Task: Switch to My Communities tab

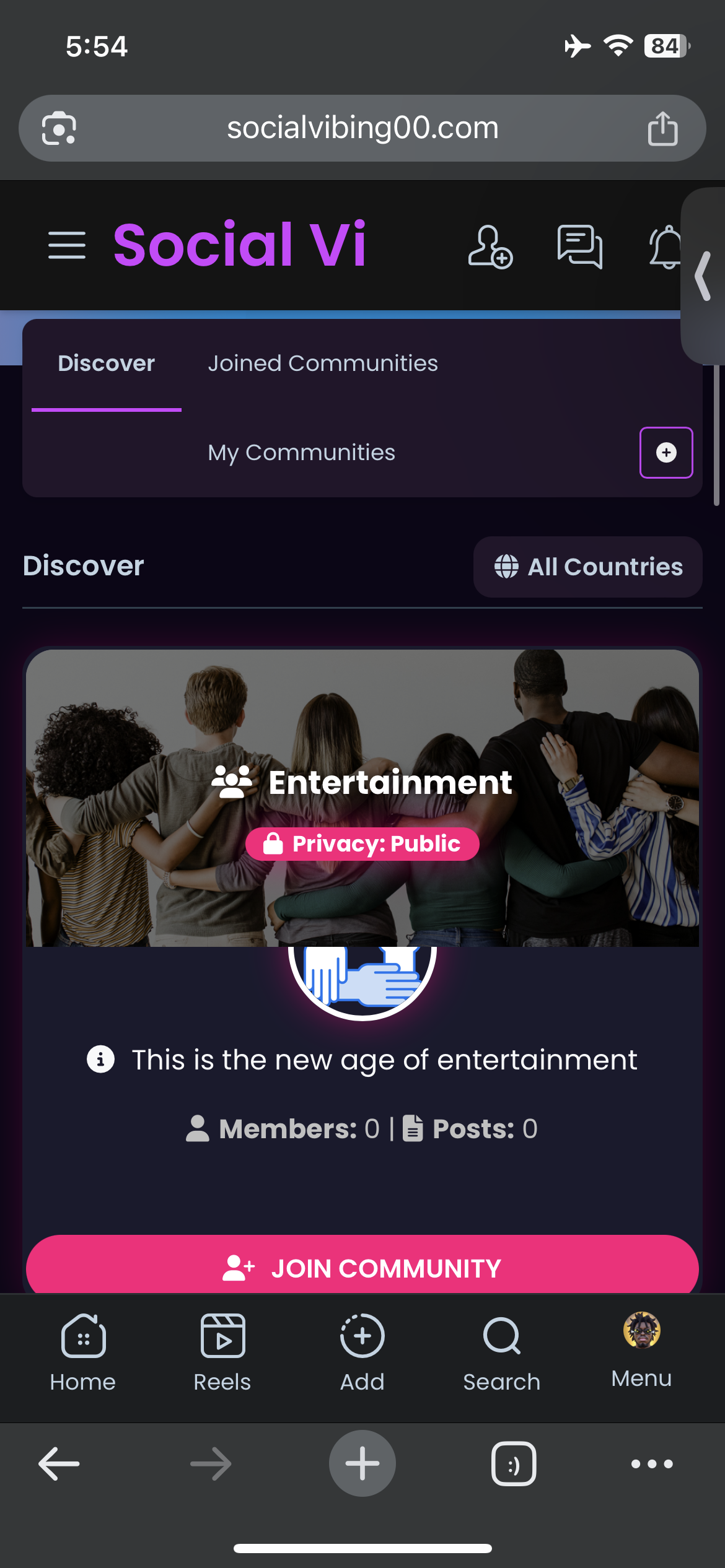Action: [301, 453]
